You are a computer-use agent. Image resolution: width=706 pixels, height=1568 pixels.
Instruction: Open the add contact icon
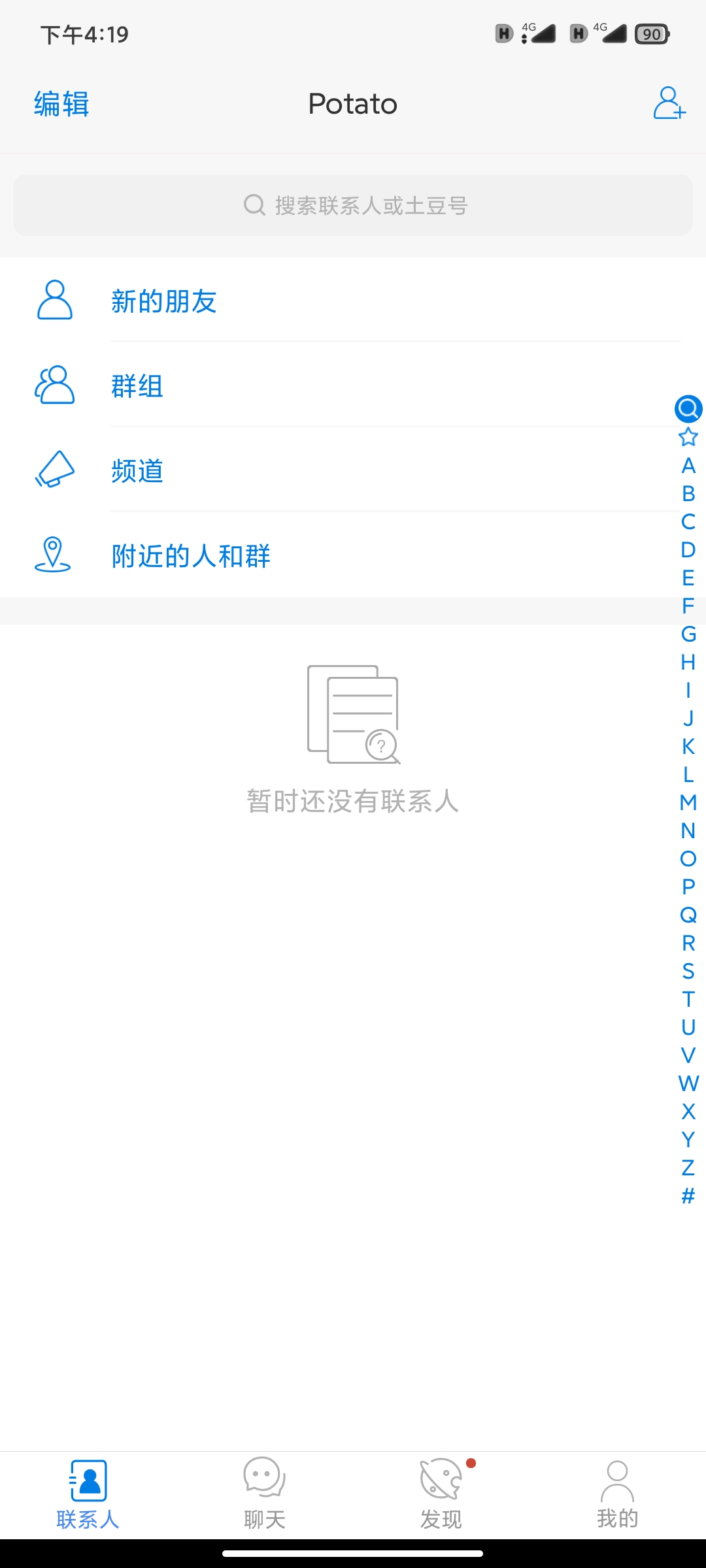point(669,103)
